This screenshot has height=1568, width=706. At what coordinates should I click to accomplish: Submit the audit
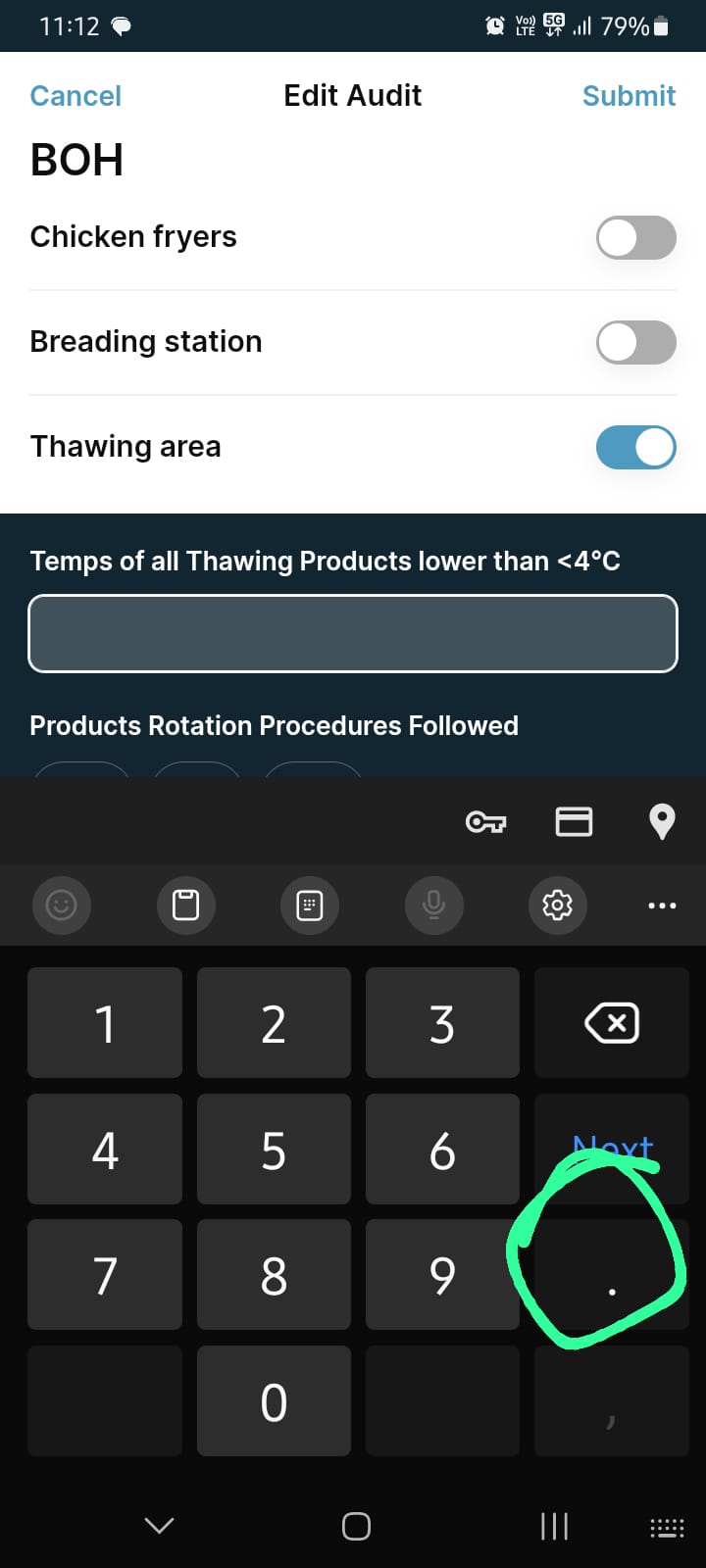tap(629, 96)
